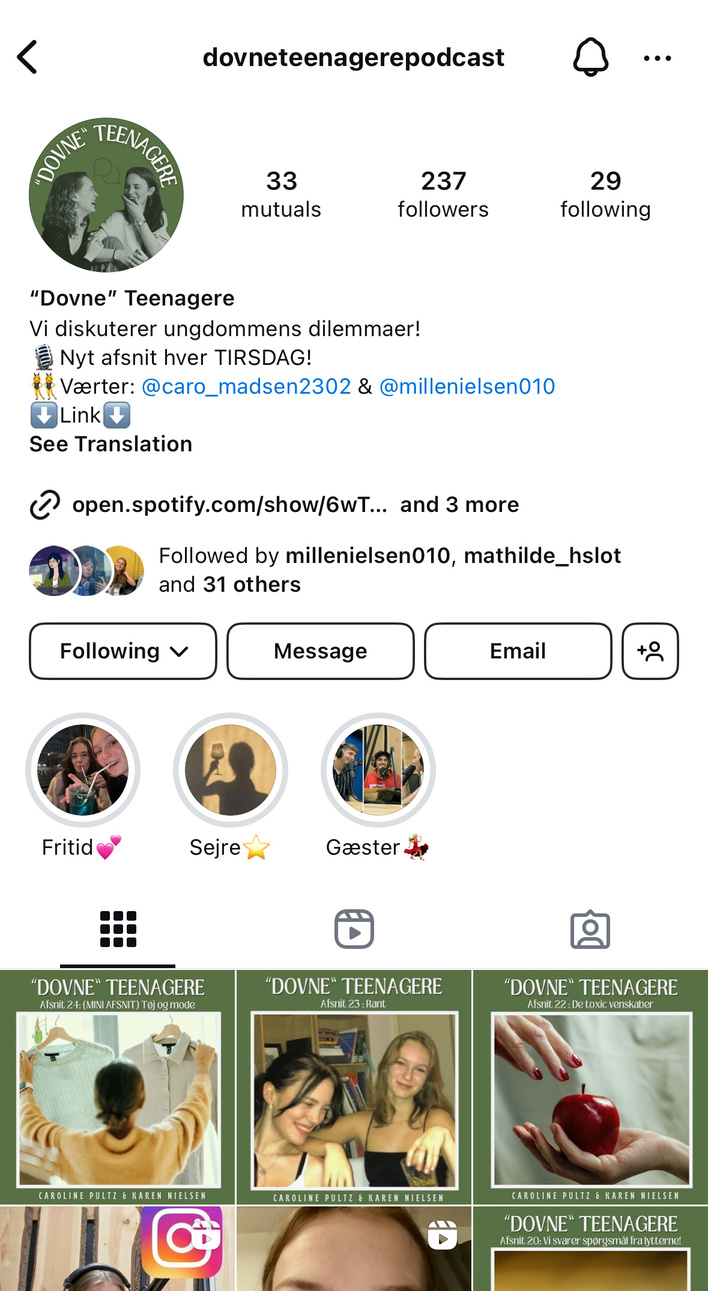
Task: Go back using the arrow icon
Action: [28, 58]
